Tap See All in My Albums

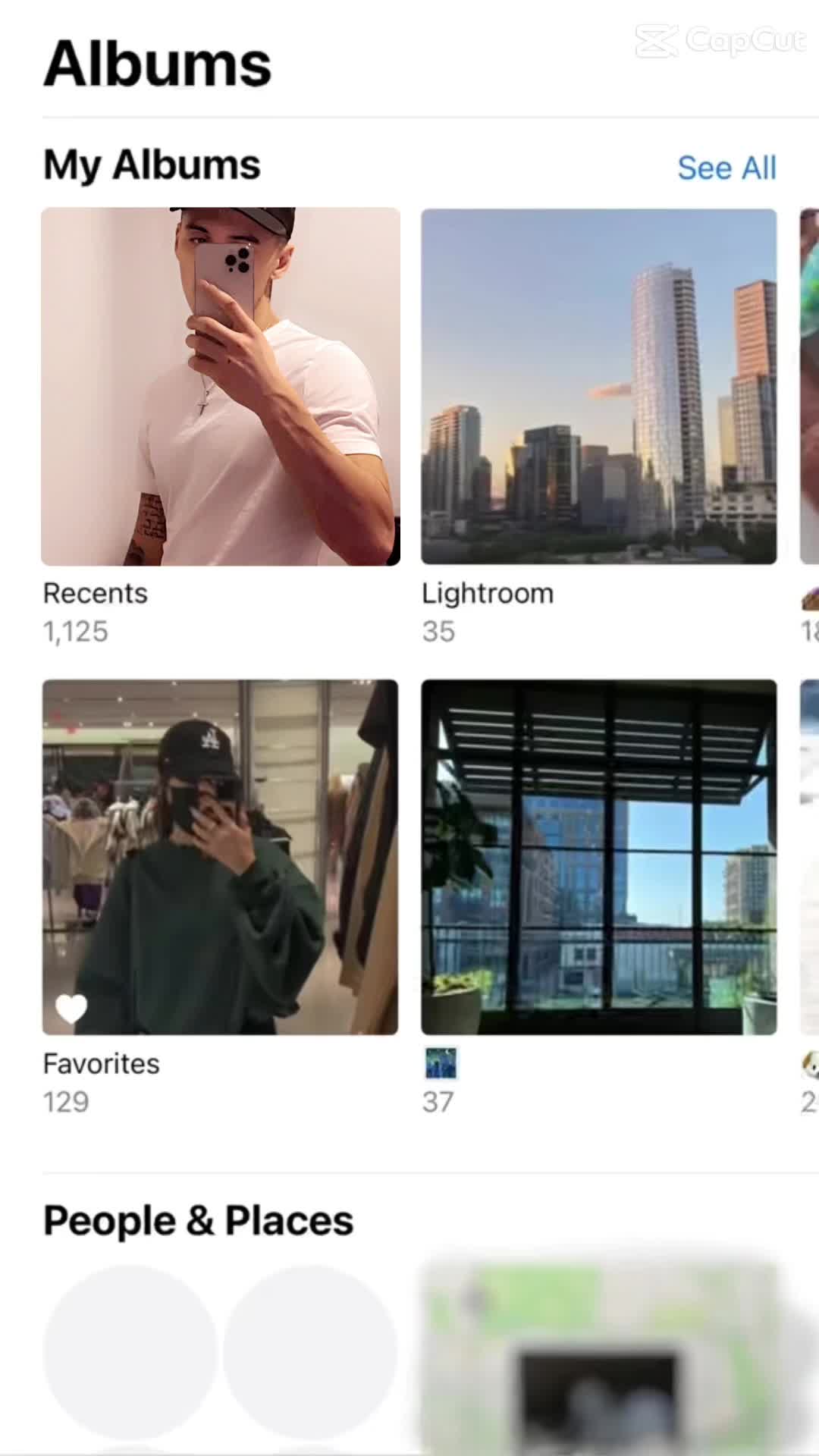[726, 168]
